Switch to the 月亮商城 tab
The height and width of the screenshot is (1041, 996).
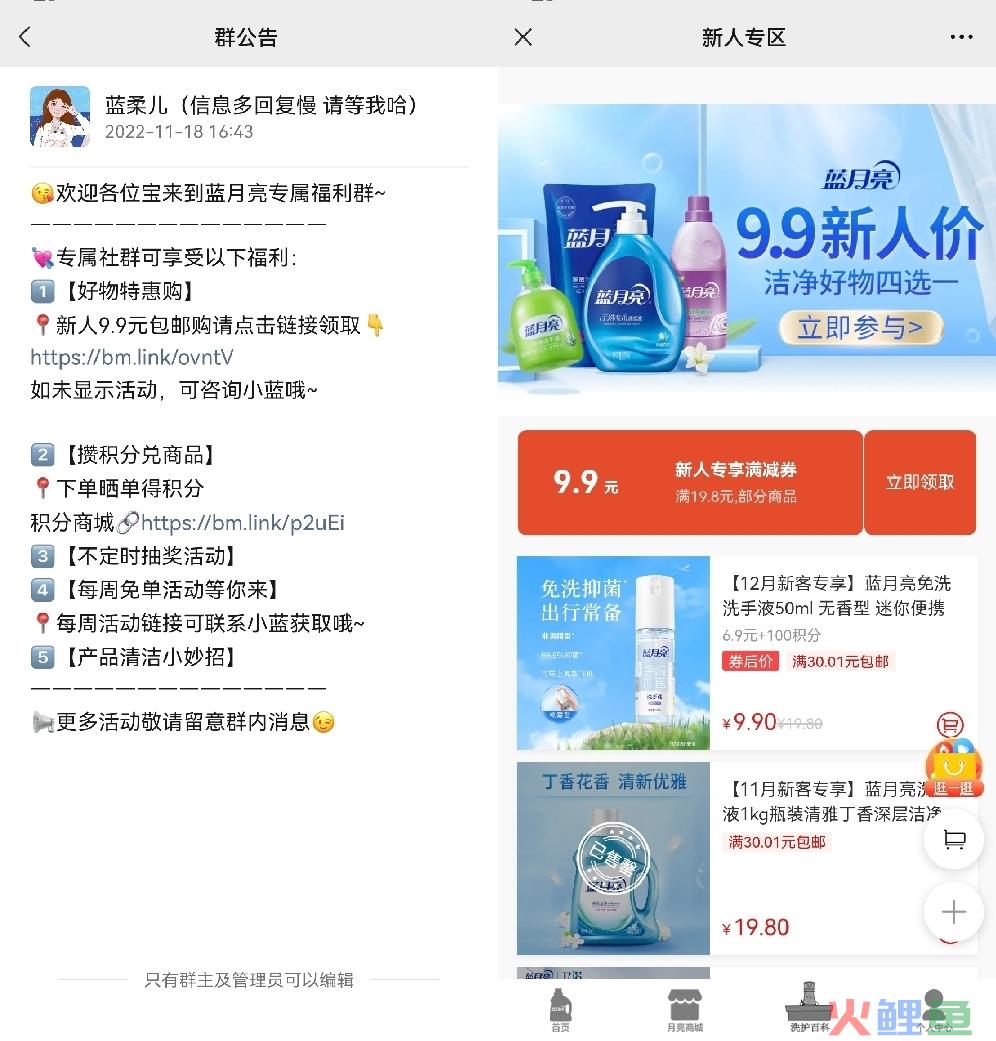pyautogui.click(x=685, y=1008)
